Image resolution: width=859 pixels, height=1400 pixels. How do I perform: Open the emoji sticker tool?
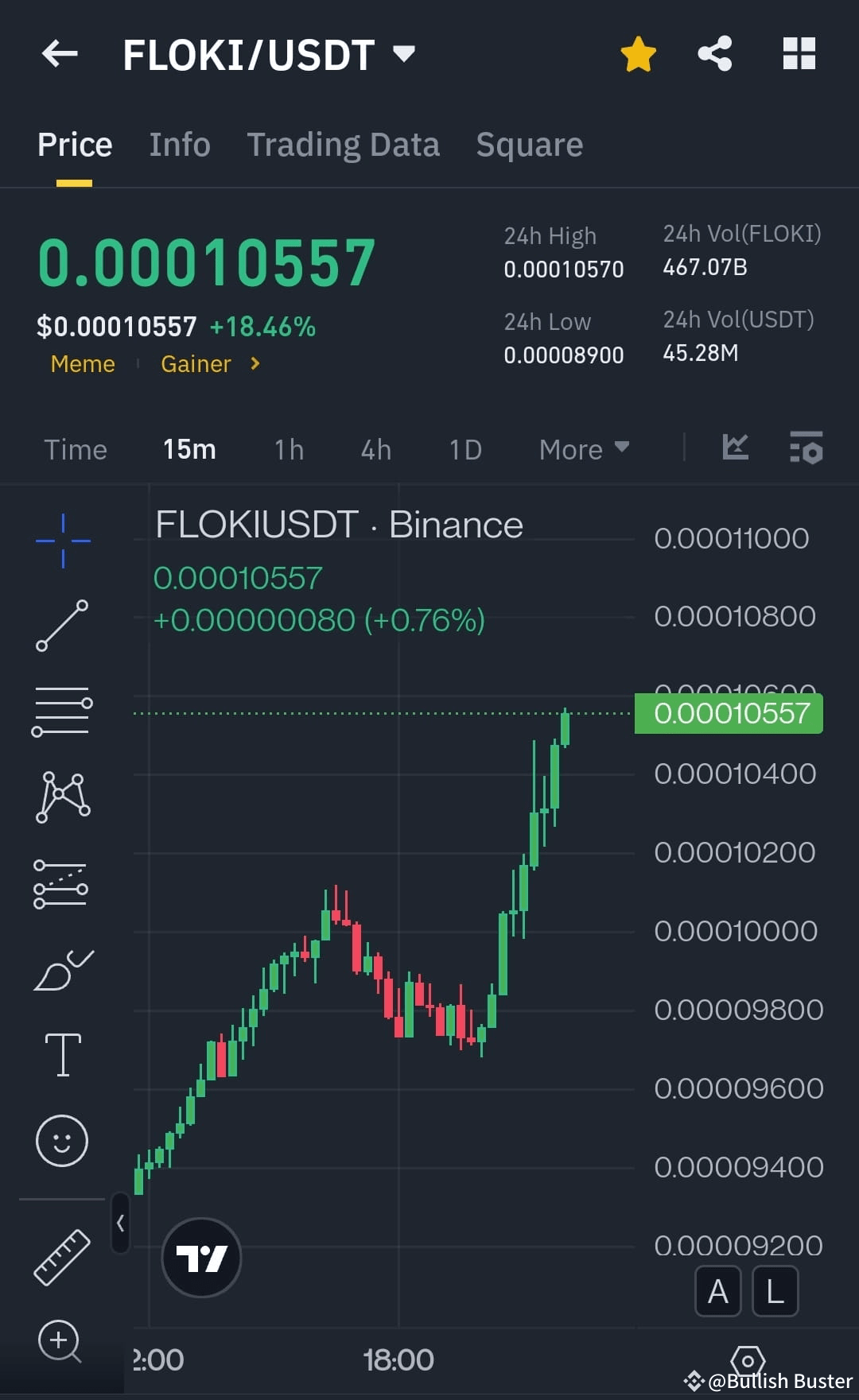pyautogui.click(x=62, y=1139)
